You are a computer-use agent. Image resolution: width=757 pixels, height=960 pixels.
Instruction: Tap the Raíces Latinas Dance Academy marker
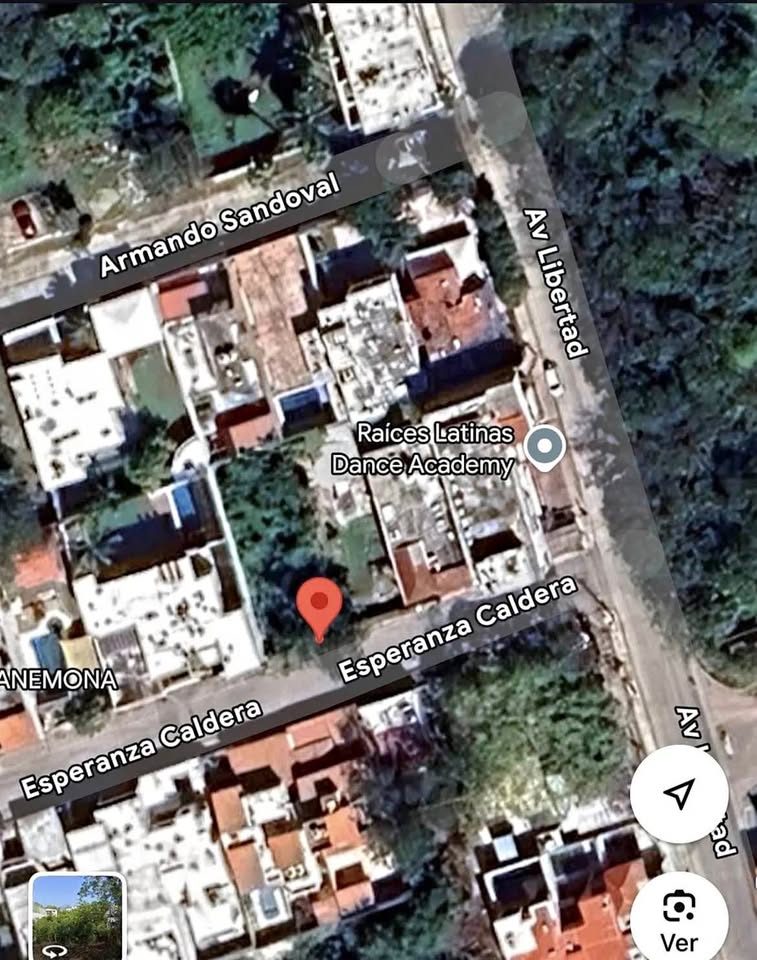click(x=545, y=448)
